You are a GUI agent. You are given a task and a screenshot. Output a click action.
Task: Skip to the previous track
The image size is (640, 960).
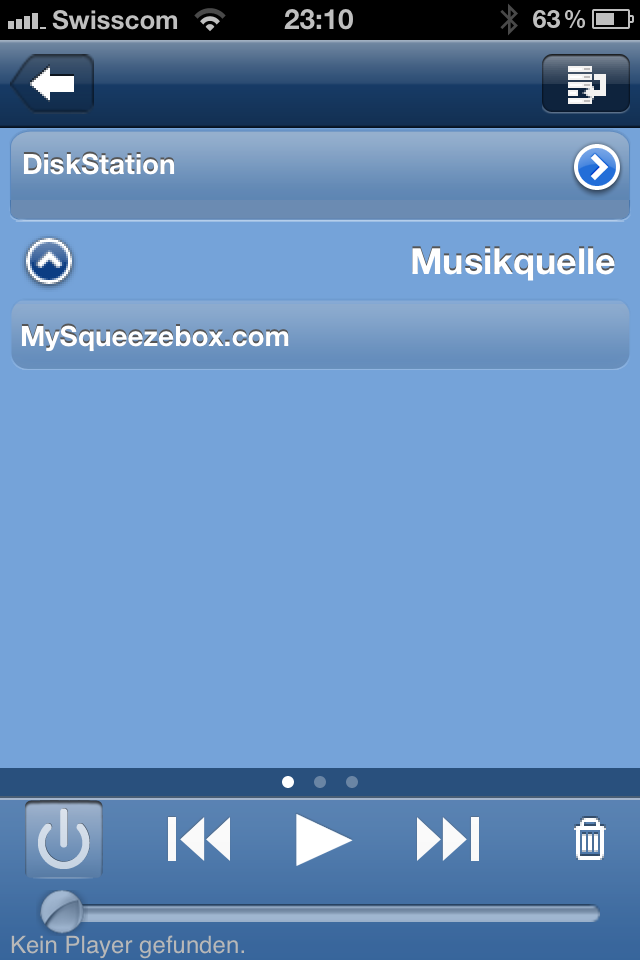pyautogui.click(x=199, y=839)
